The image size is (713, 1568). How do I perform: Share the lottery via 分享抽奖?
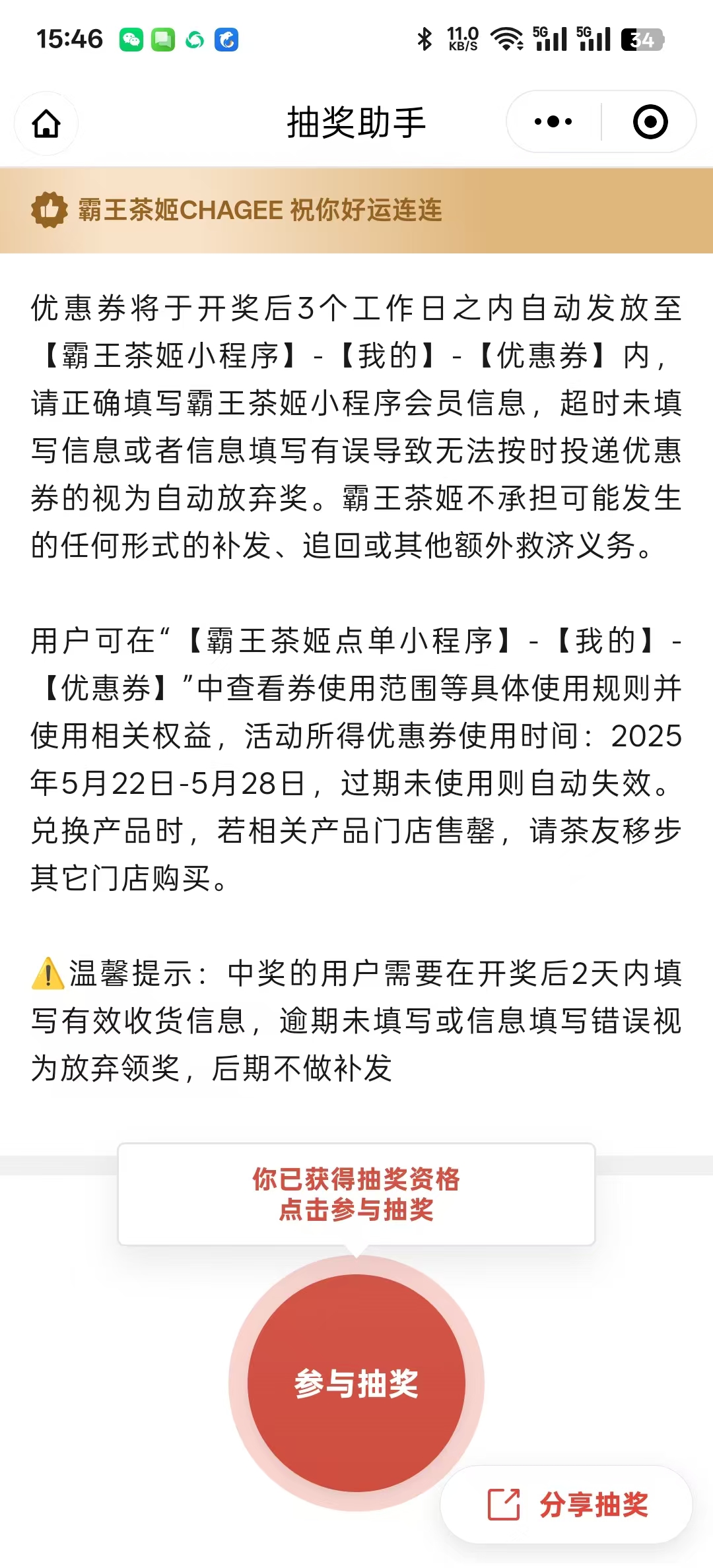[x=566, y=1505]
